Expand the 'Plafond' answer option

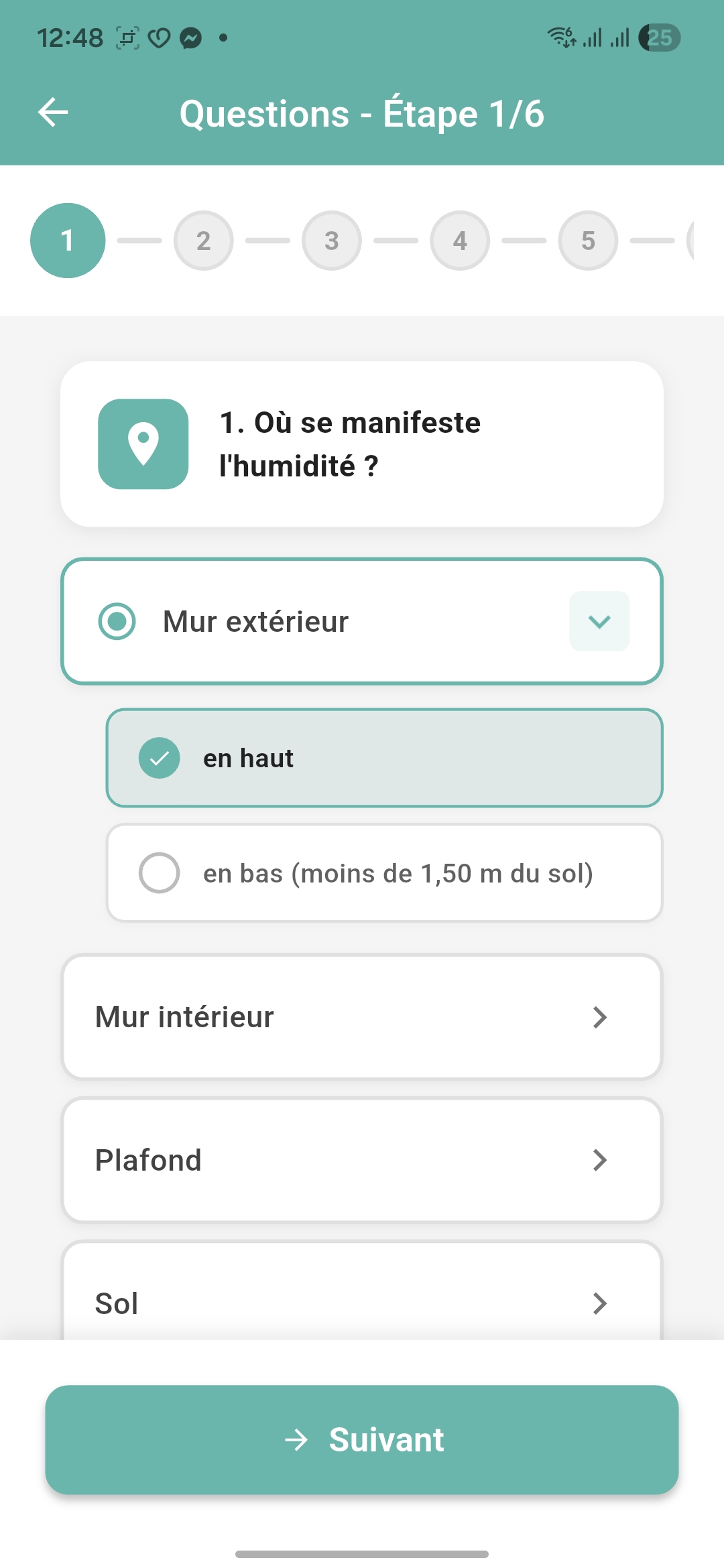pyautogui.click(x=362, y=1160)
